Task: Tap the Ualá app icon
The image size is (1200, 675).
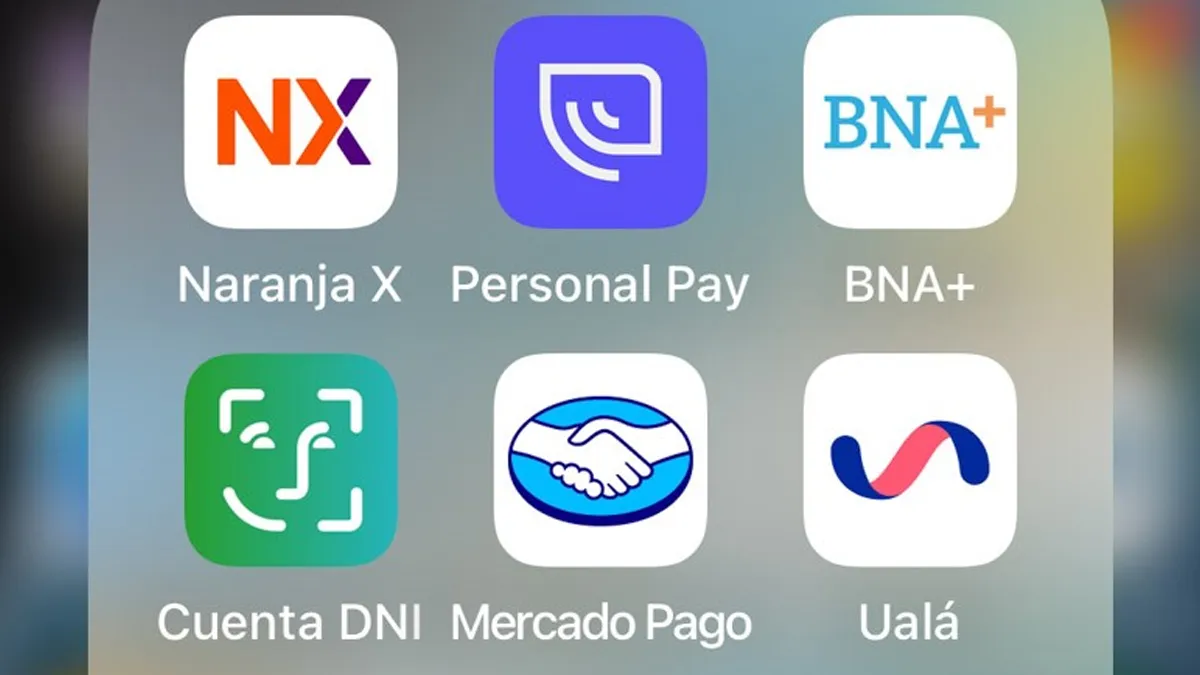Action: coord(909,460)
